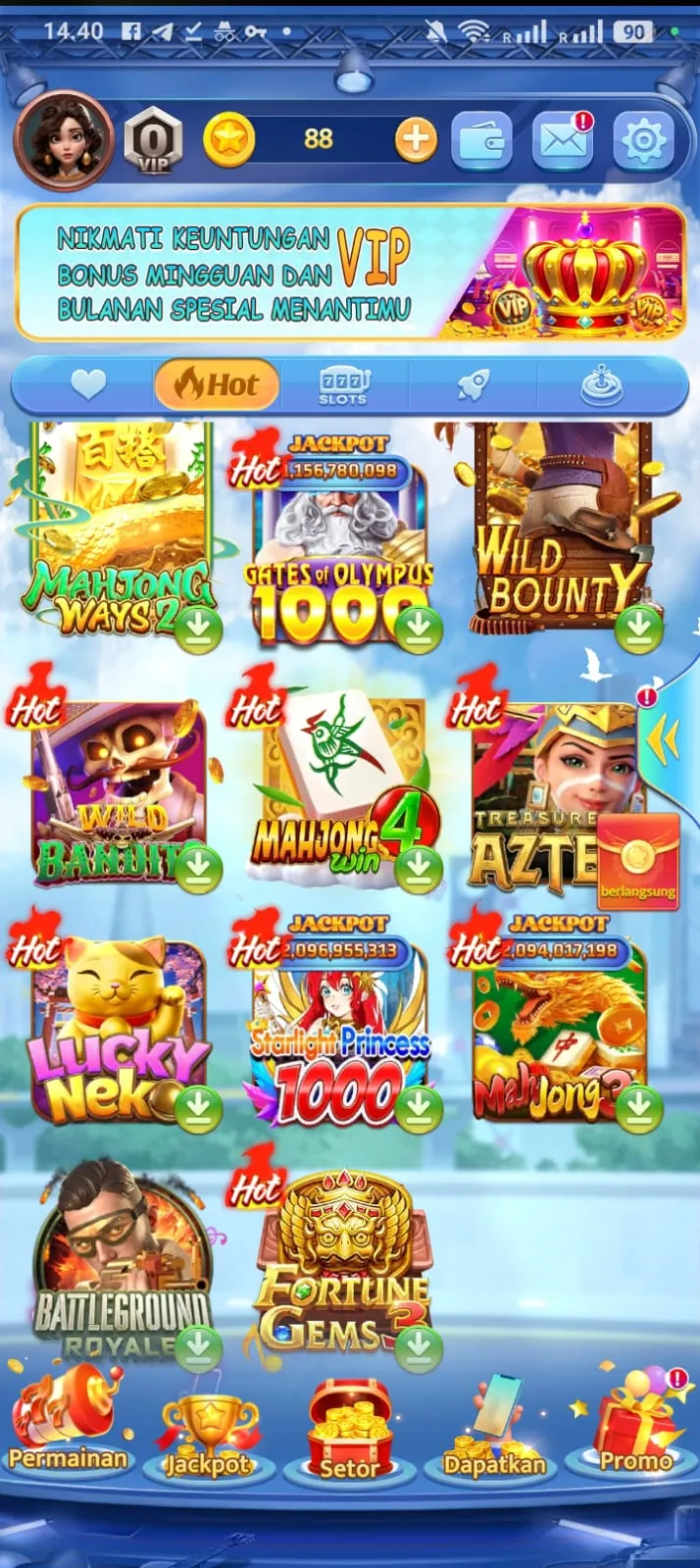This screenshot has width=700, height=1568.
Task: Switch to the rocket games tab
Action: coord(474,385)
